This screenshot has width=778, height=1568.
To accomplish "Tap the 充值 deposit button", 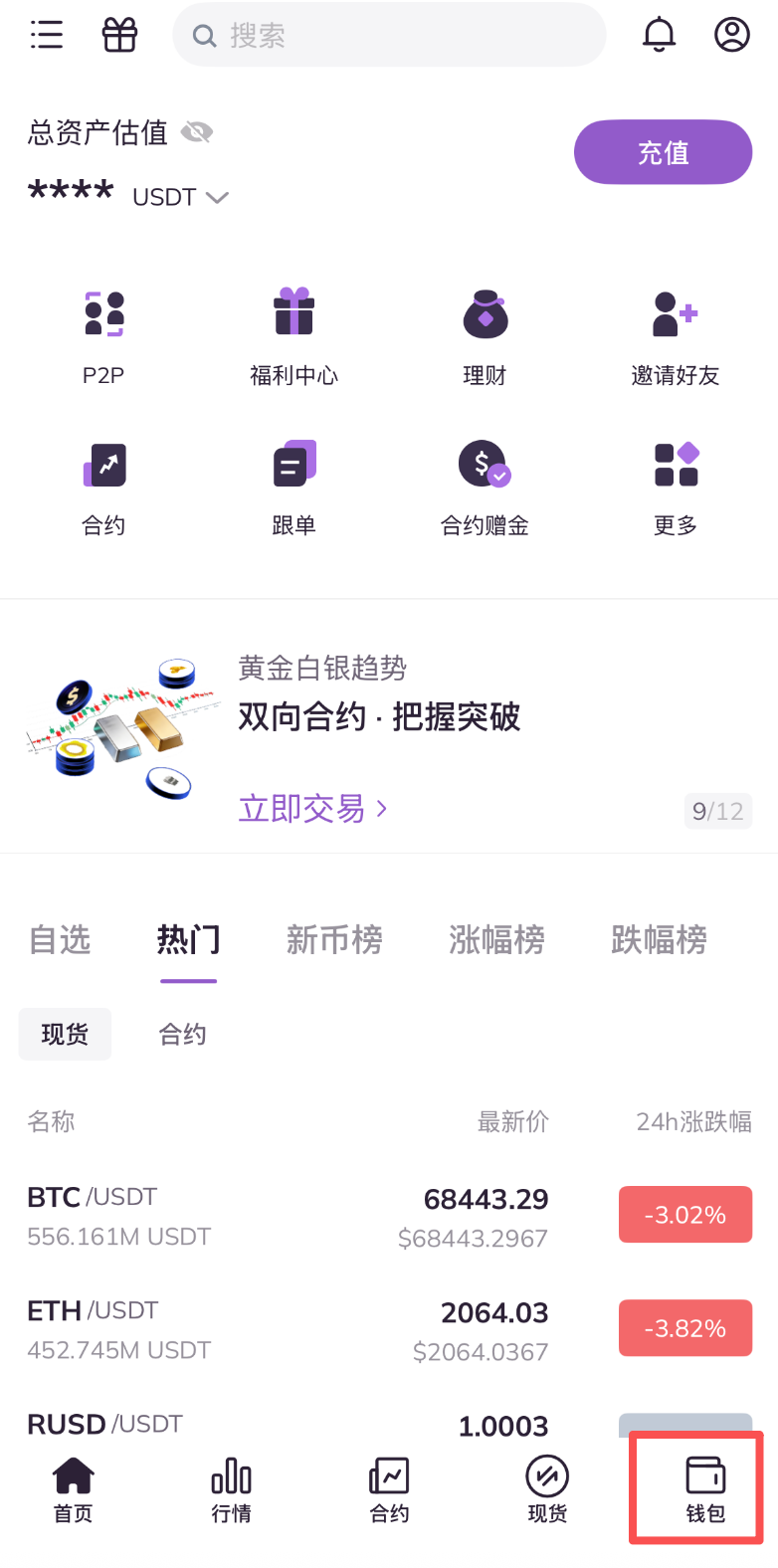I will [663, 152].
